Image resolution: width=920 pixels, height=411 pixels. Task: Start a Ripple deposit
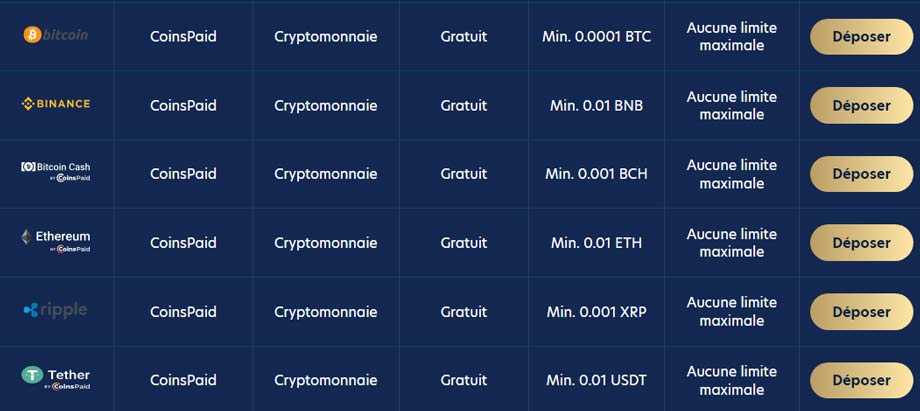coord(861,312)
